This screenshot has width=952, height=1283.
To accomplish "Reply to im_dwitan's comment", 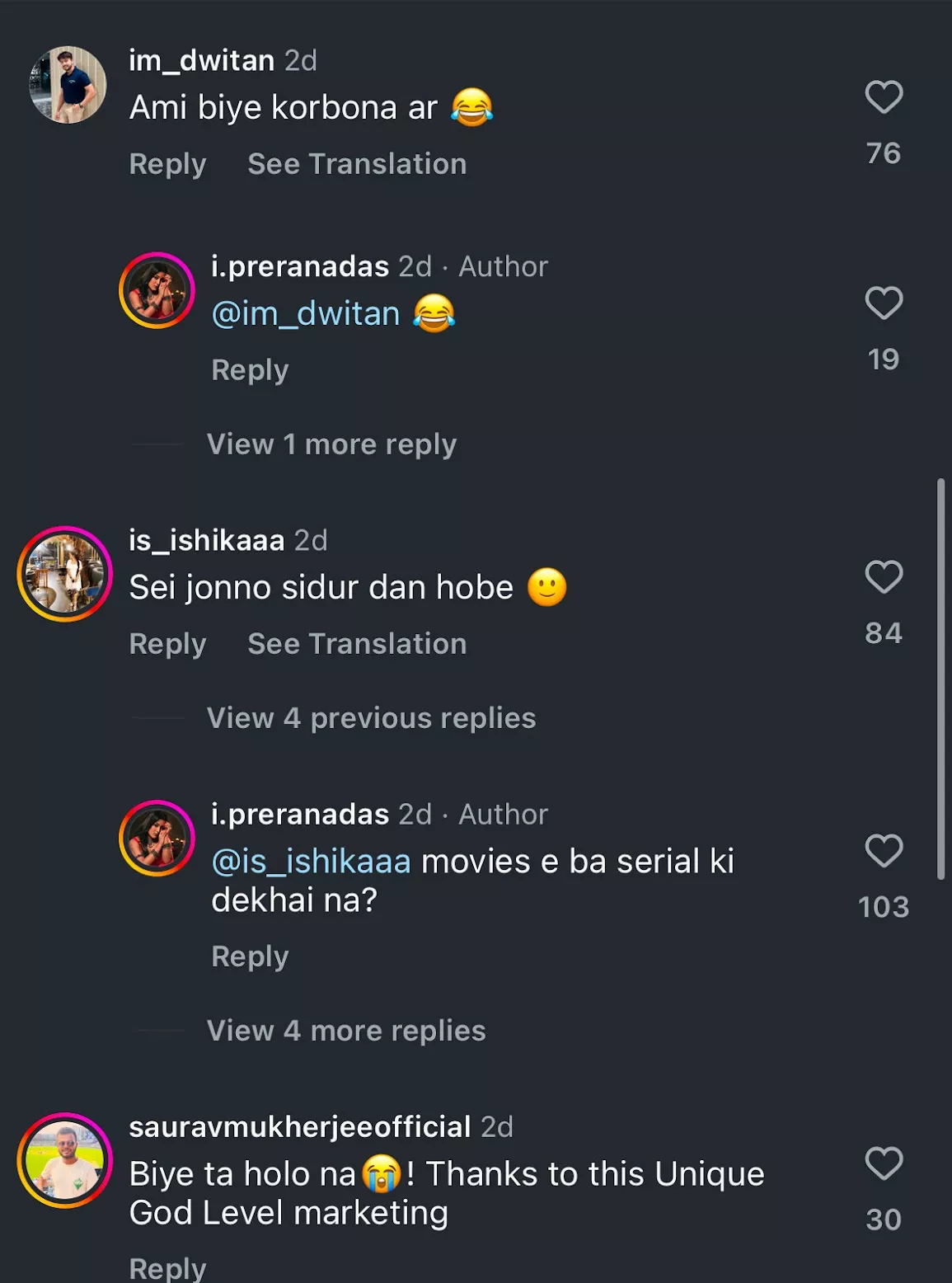I will point(167,164).
